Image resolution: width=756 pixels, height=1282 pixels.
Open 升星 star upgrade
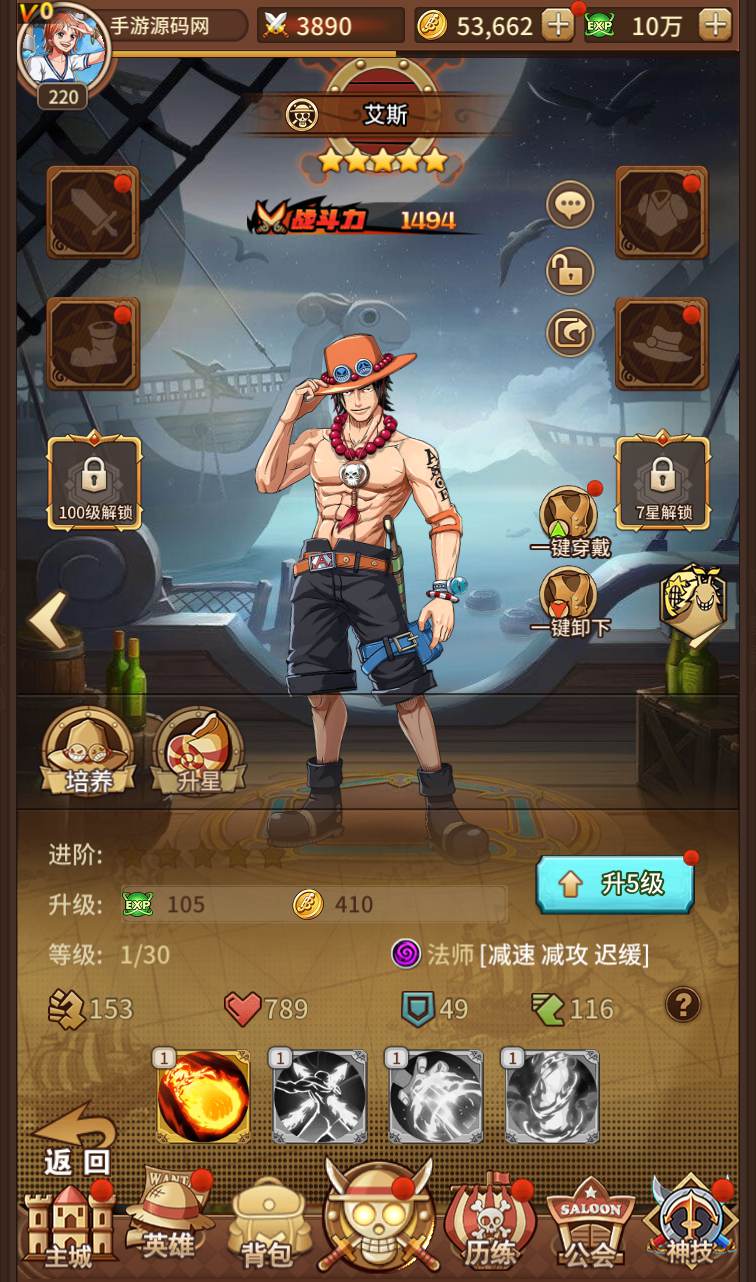(198, 752)
